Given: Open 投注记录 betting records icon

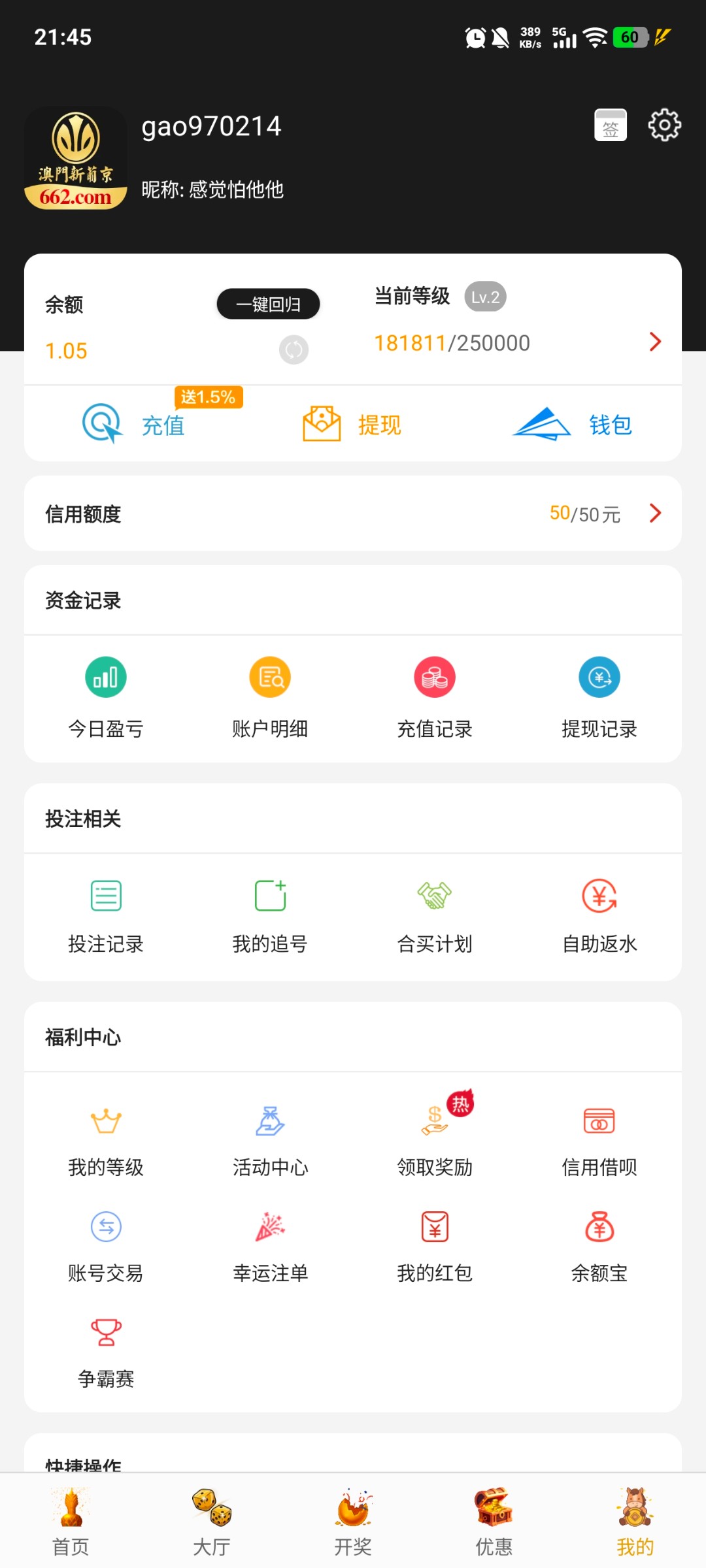Looking at the screenshot, I should 106,896.
